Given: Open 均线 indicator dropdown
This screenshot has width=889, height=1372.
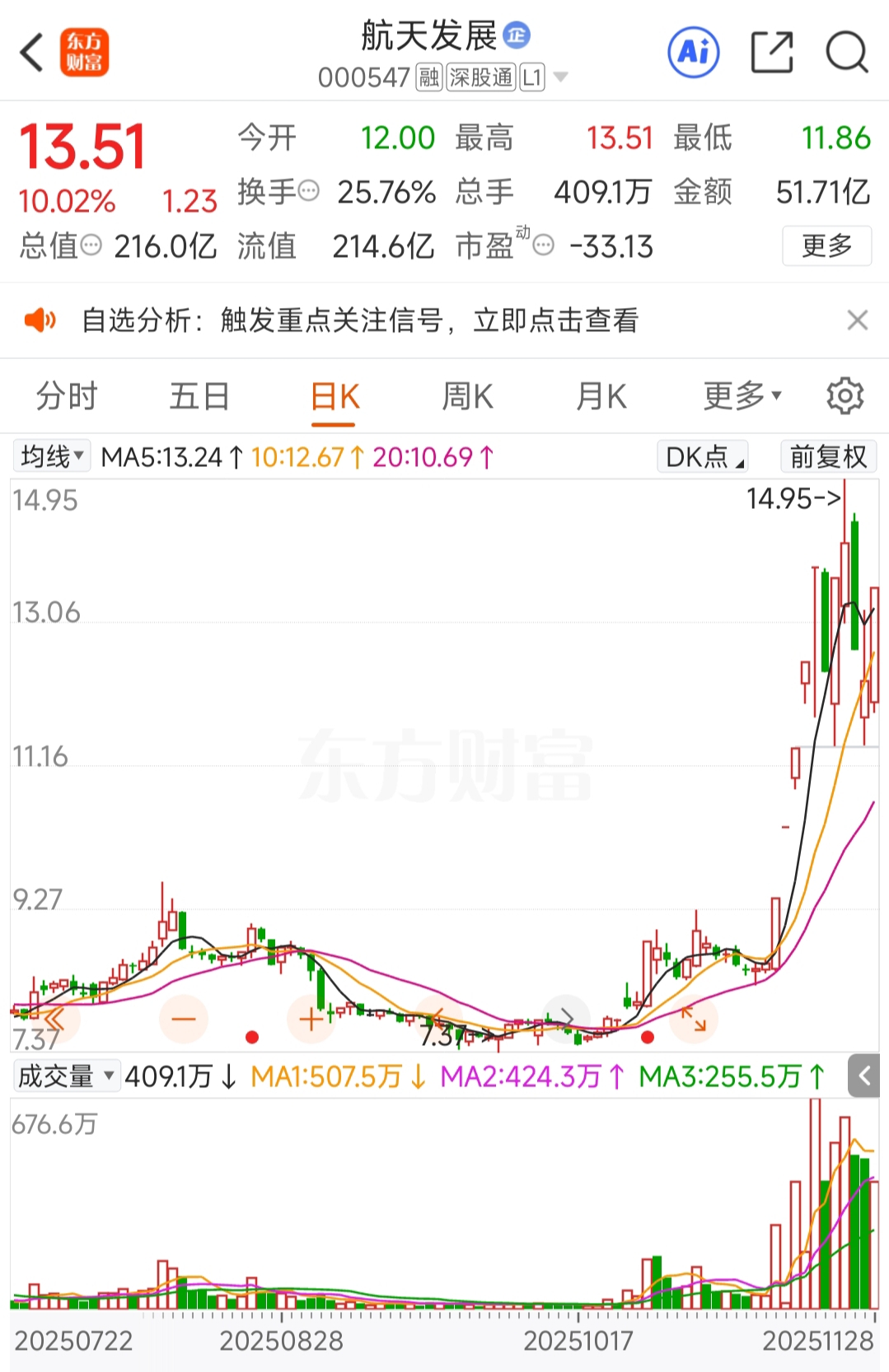Looking at the screenshot, I should tap(51, 456).
